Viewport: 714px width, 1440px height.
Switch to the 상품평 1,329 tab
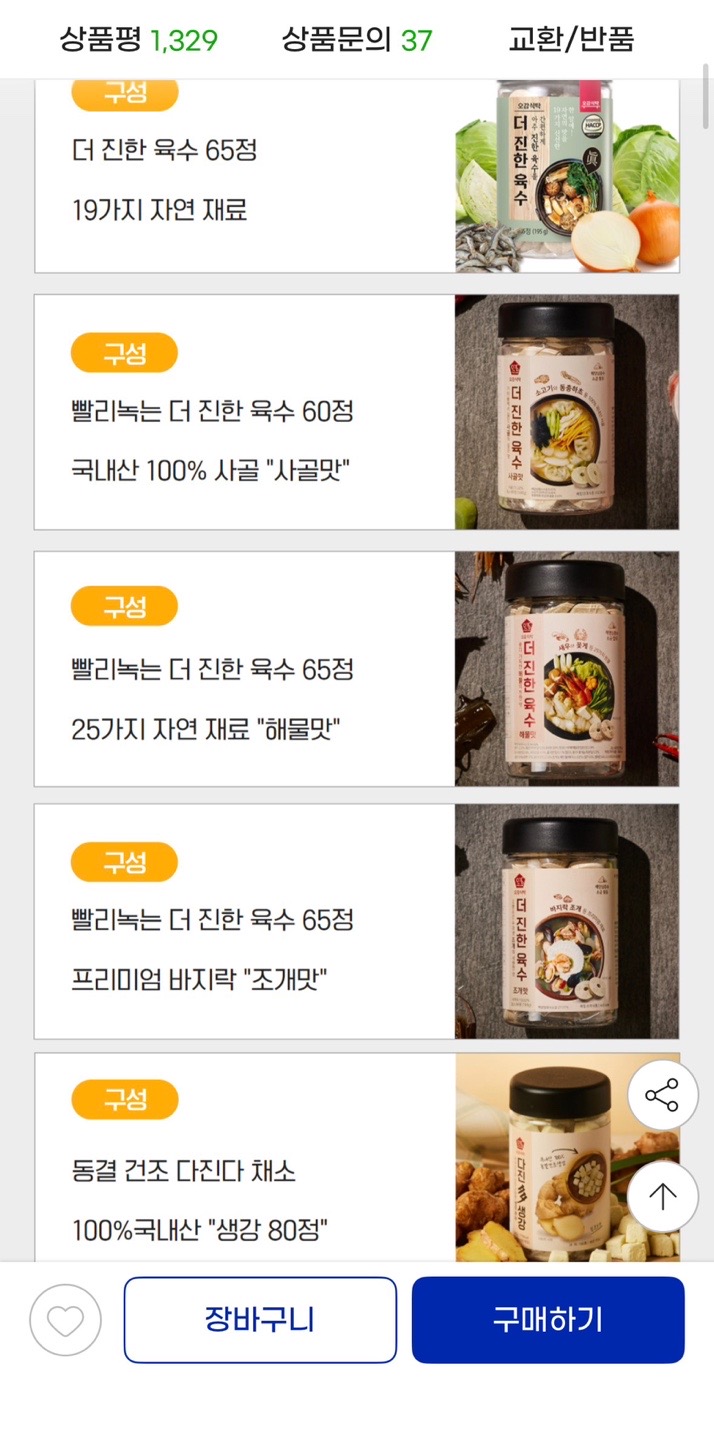(x=138, y=40)
